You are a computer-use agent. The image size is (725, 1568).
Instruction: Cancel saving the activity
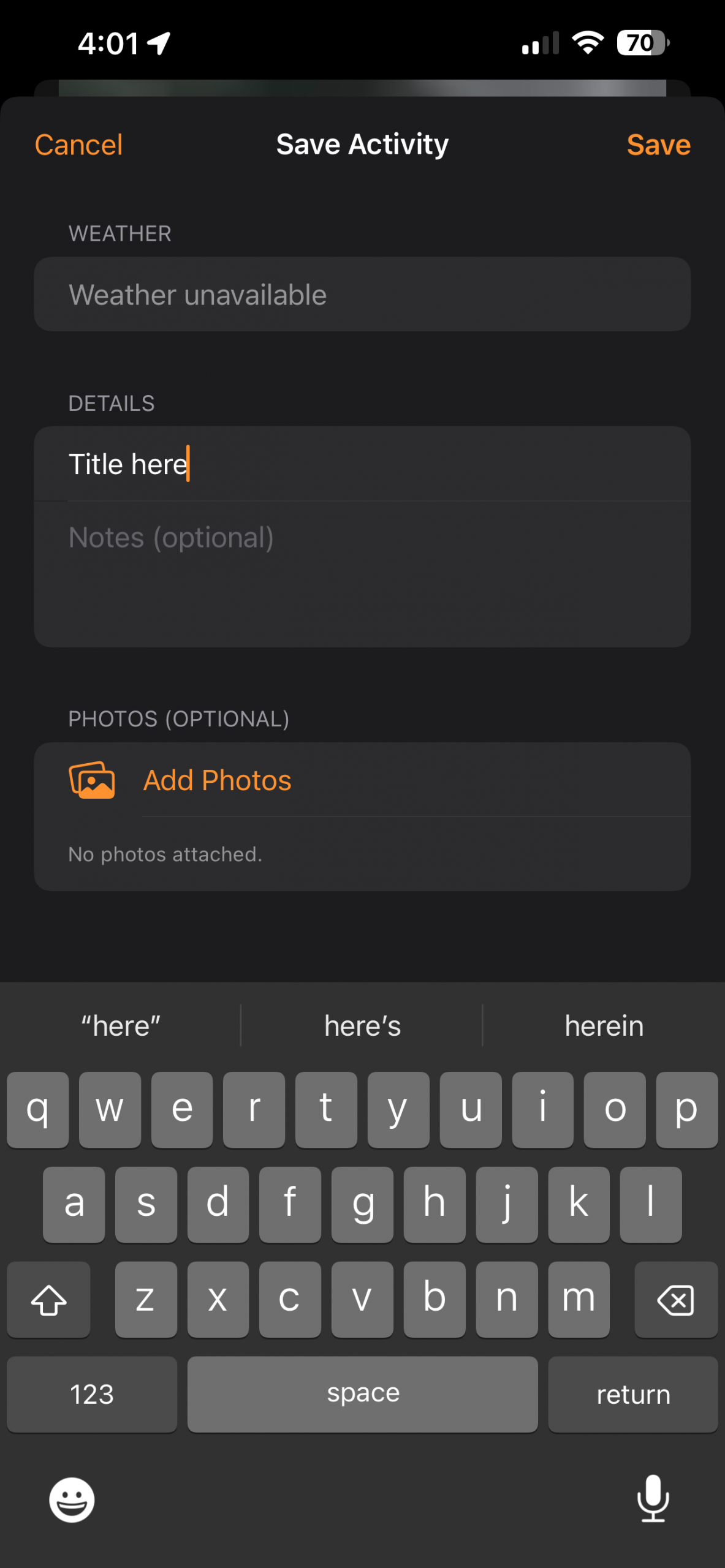(x=78, y=145)
